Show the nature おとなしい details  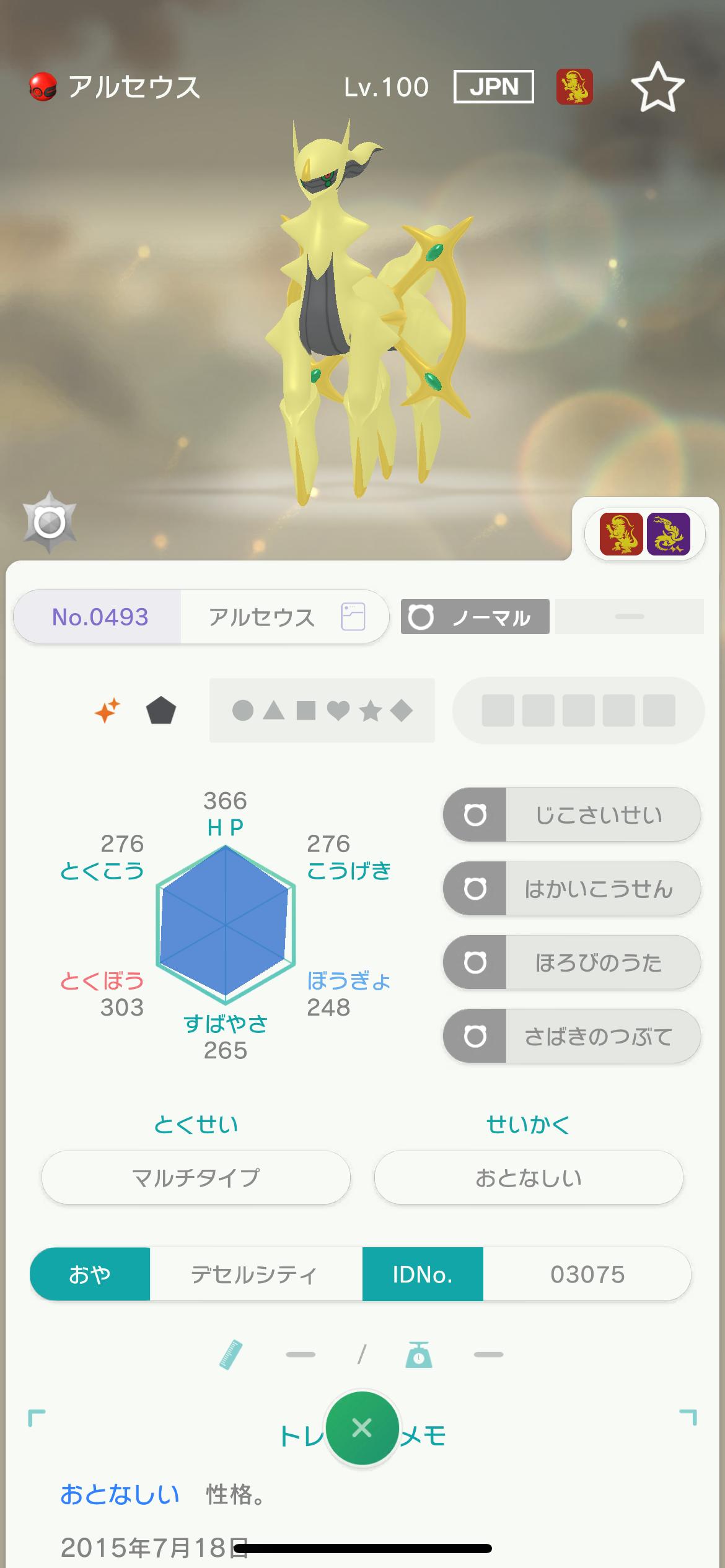coord(529,1177)
